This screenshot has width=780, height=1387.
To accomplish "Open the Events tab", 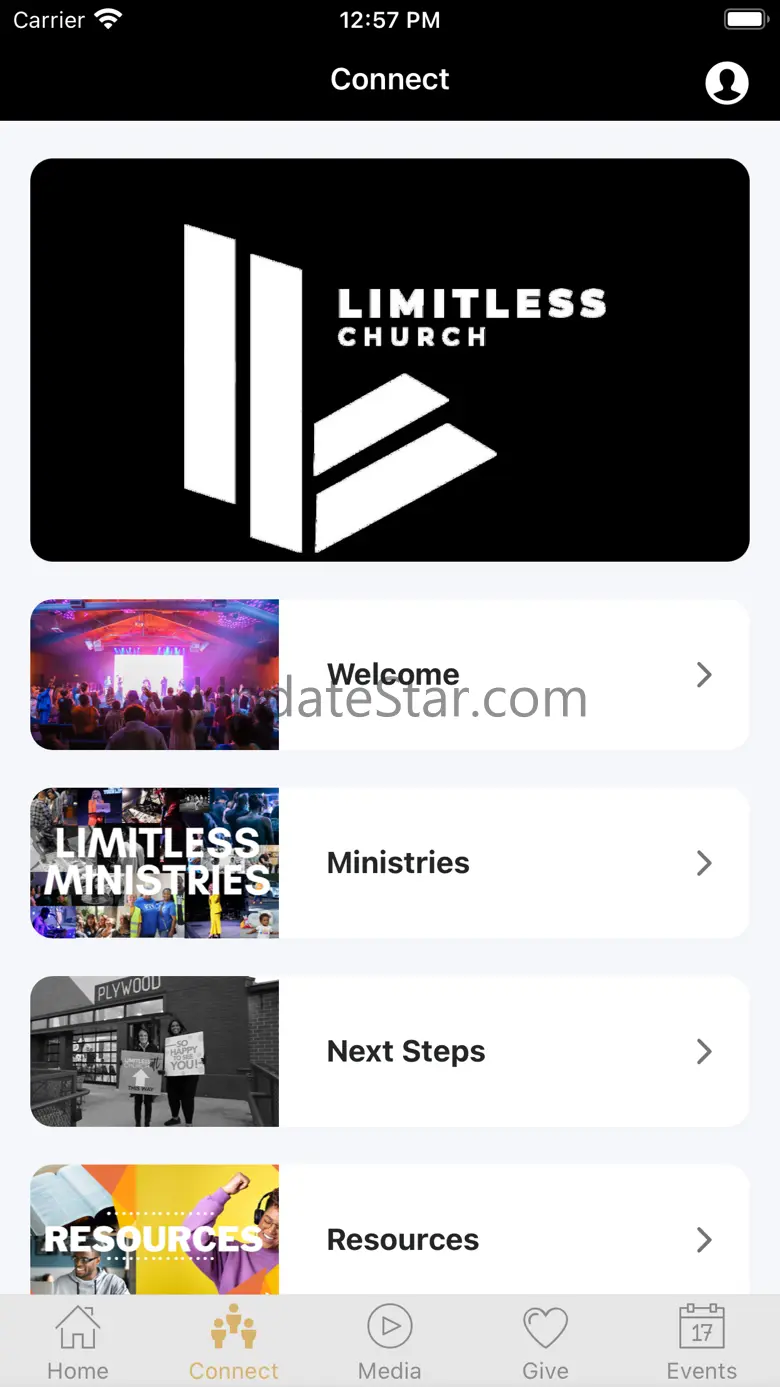I will [701, 1342].
